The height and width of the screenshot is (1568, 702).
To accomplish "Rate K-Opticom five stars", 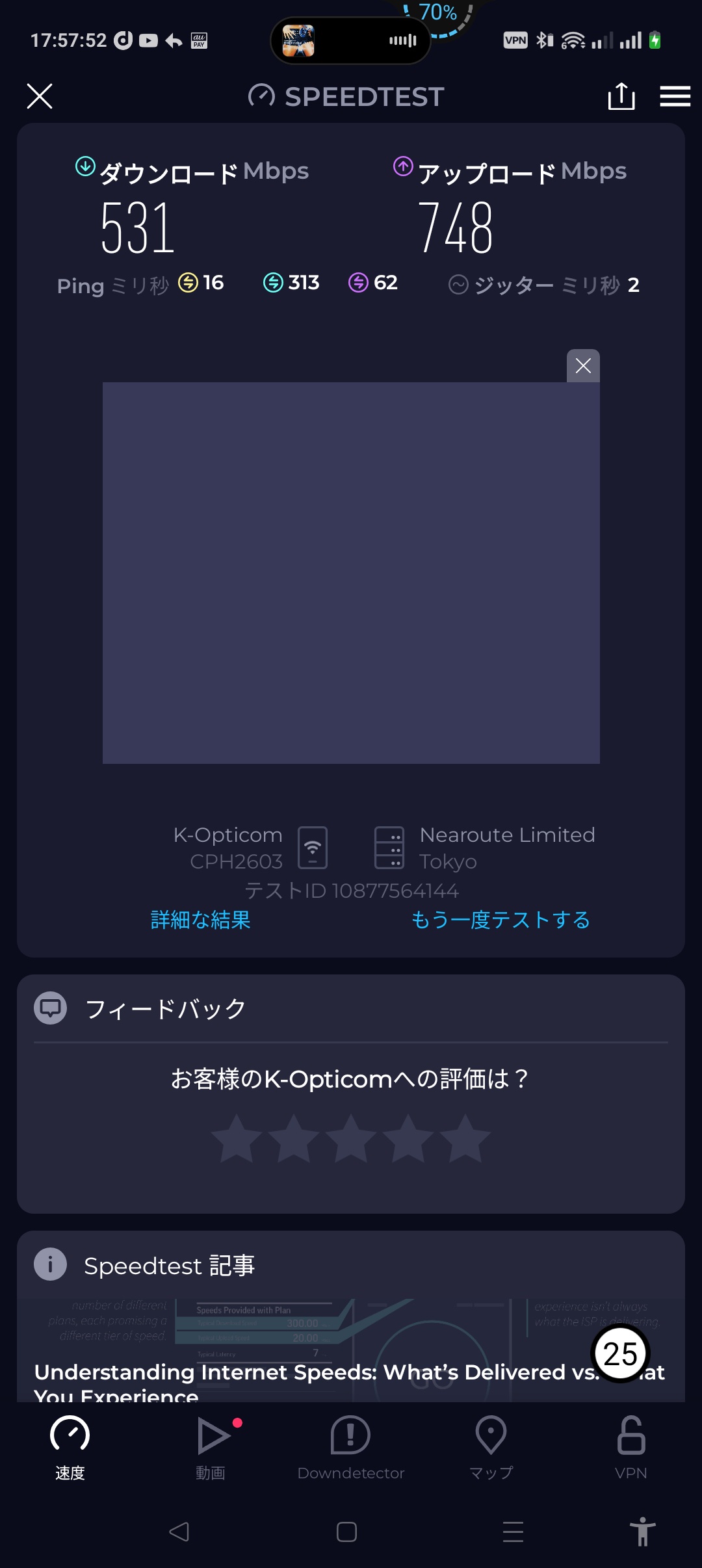I will pyautogui.click(x=465, y=1138).
